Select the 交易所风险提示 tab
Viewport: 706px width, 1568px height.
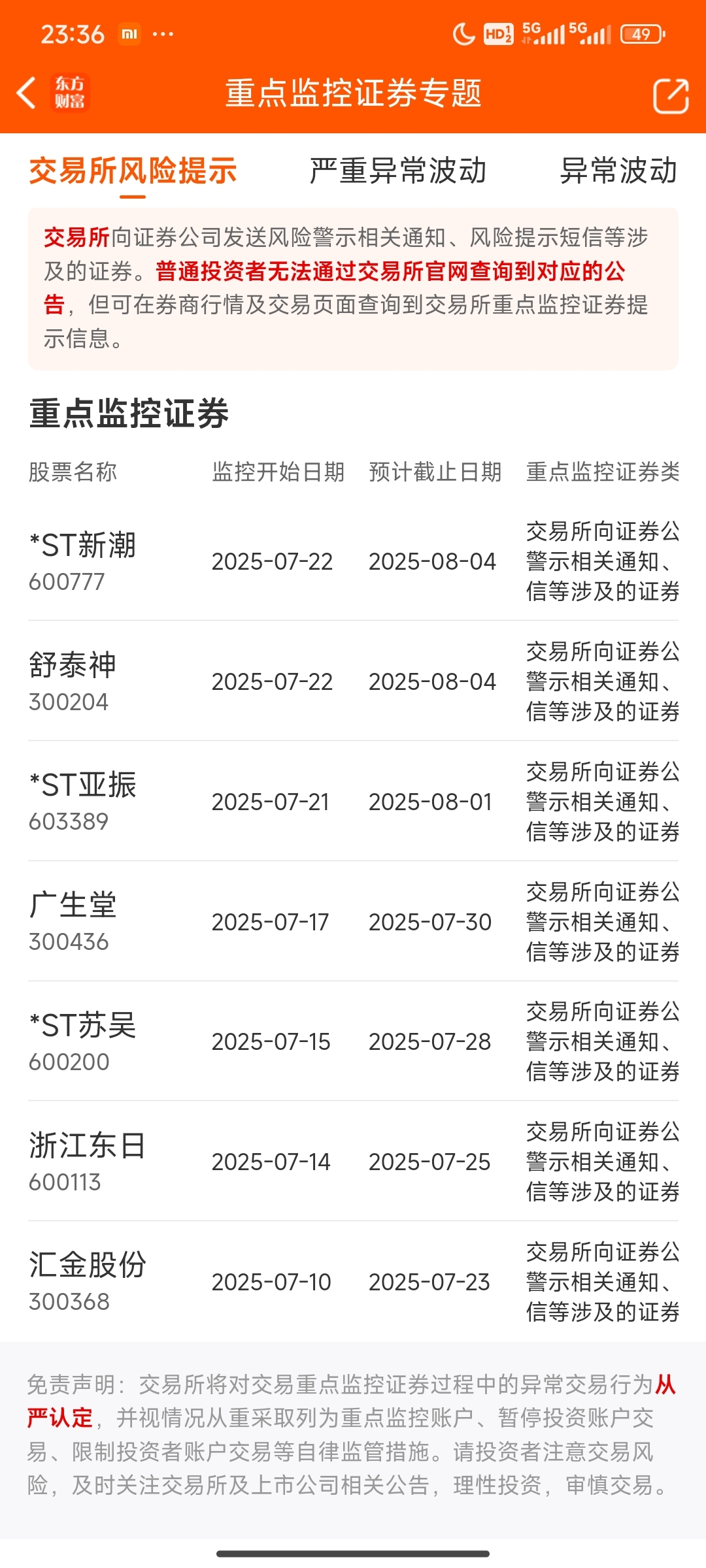(x=133, y=171)
